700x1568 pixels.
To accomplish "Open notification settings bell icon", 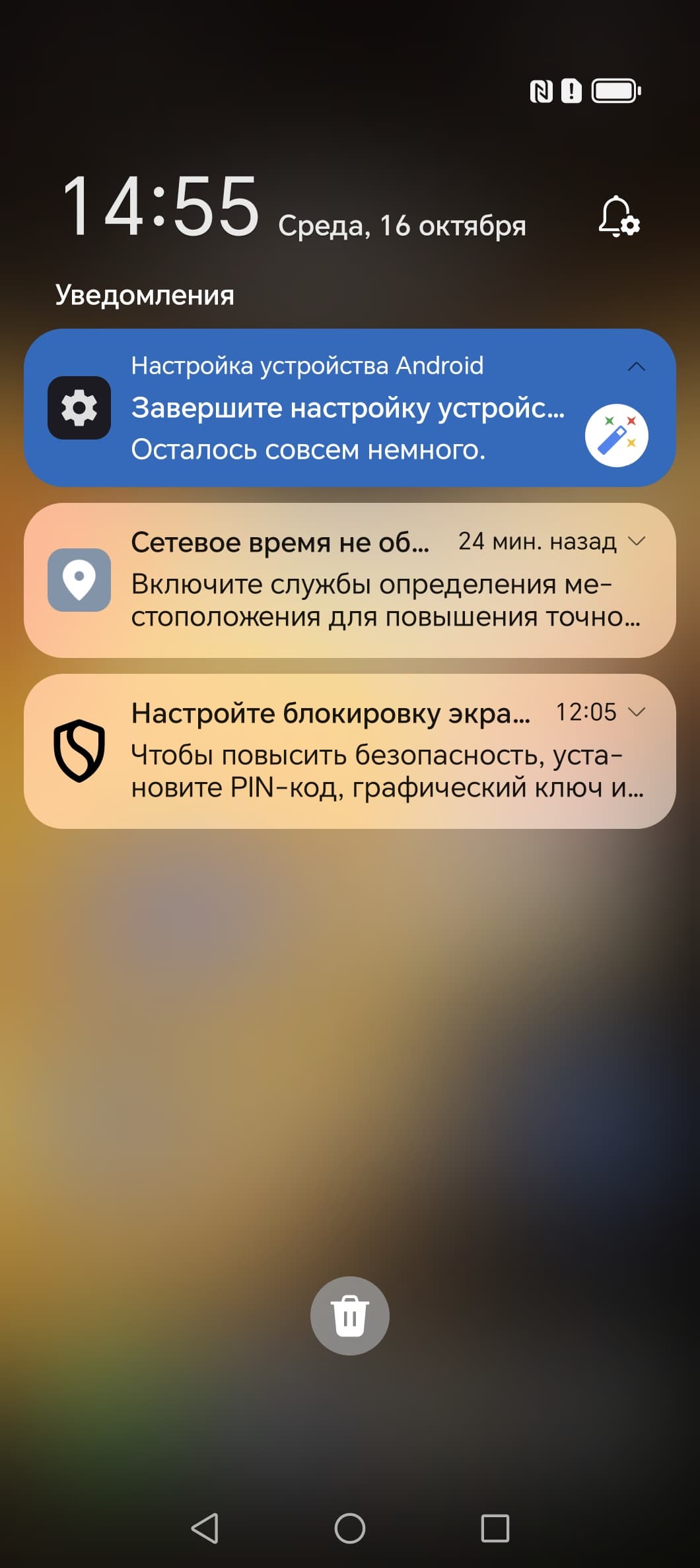I will click(619, 217).
